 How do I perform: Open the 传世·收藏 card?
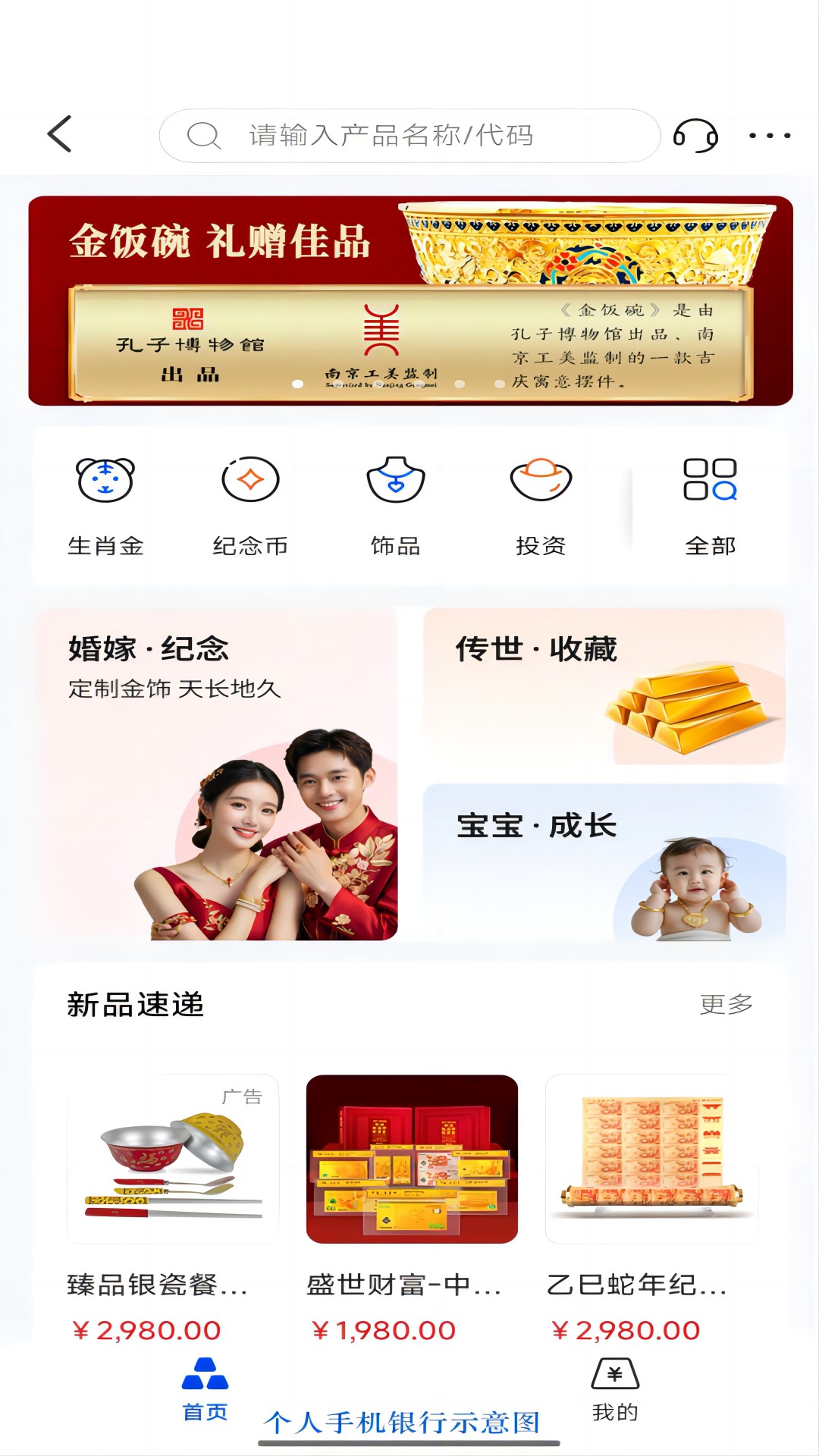[x=604, y=686]
